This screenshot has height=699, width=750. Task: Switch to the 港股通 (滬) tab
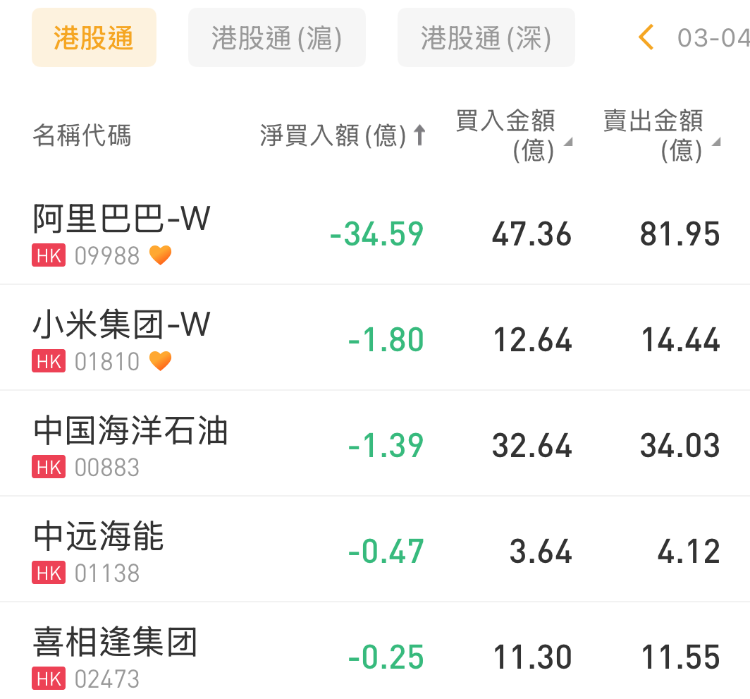coord(277,38)
